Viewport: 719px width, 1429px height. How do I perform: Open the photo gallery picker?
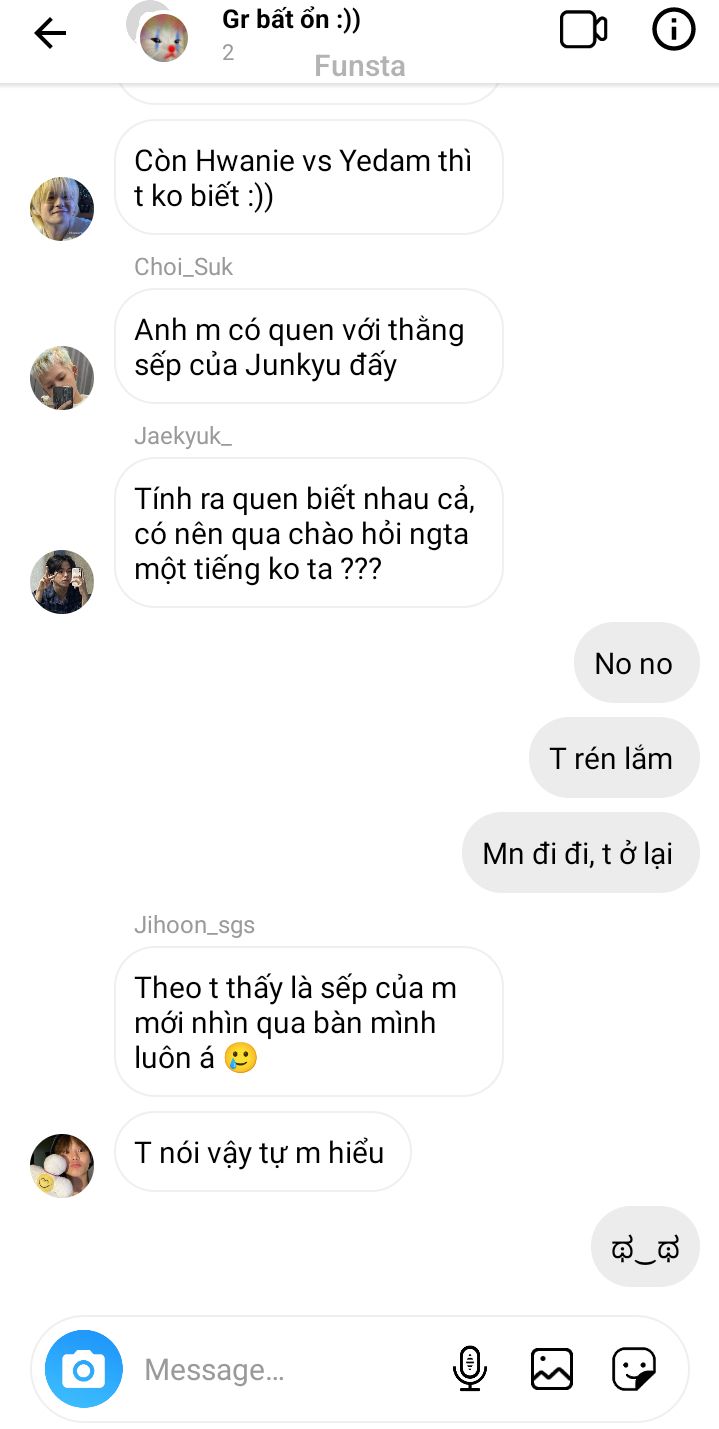pyautogui.click(x=551, y=1368)
